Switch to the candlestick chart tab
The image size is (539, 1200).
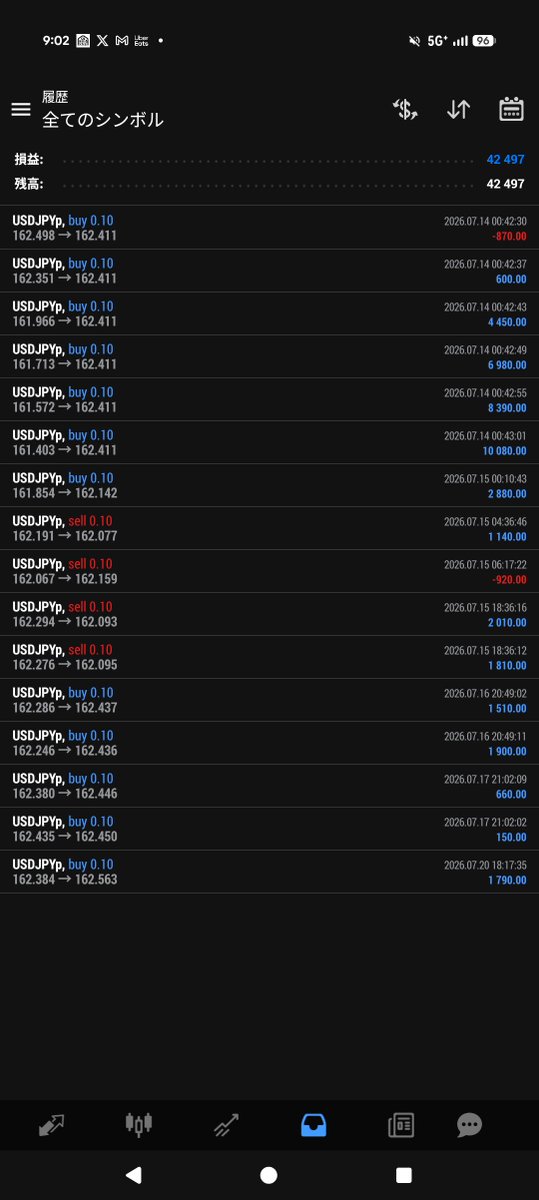139,1125
